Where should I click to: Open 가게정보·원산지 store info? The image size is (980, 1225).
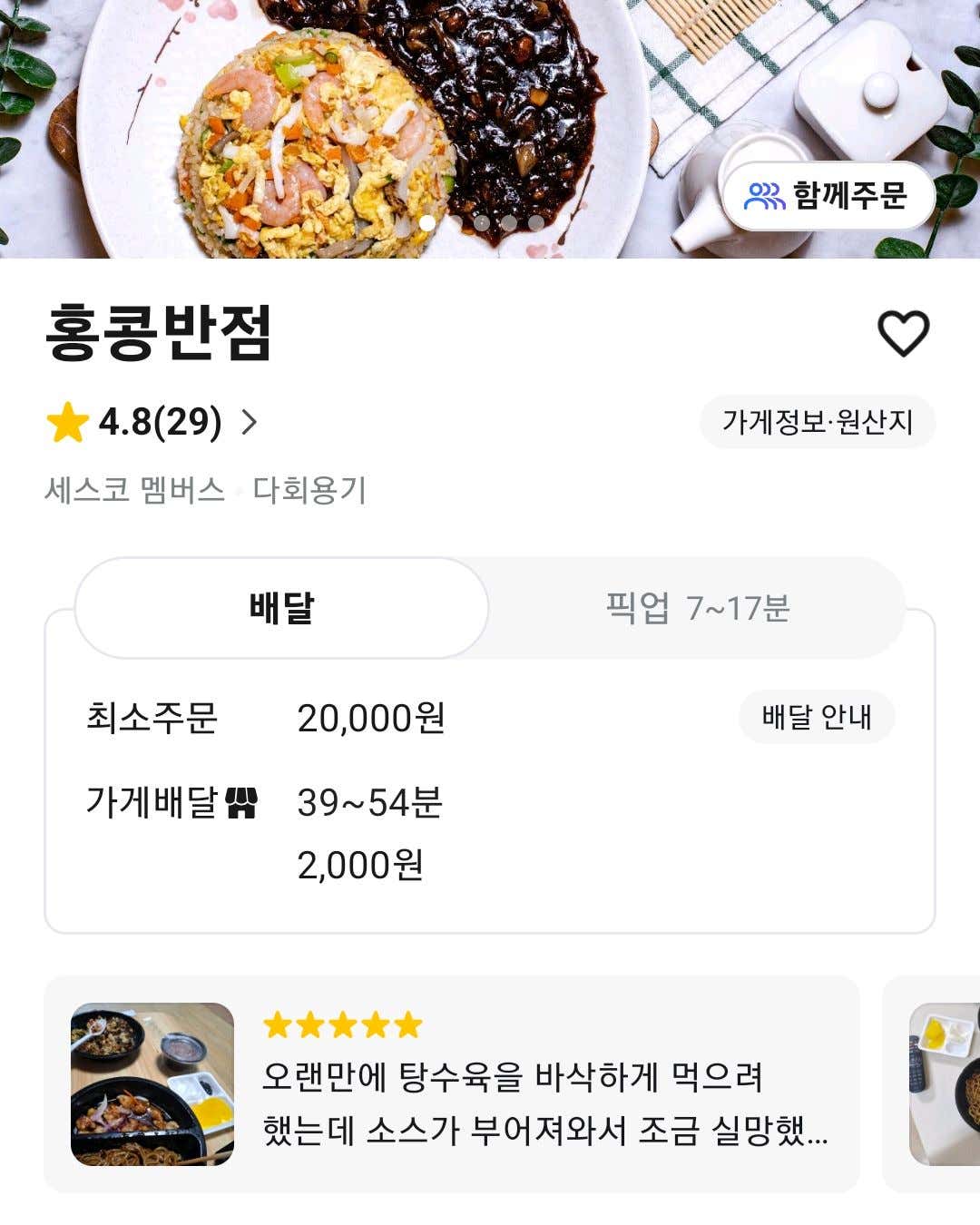(817, 422)
